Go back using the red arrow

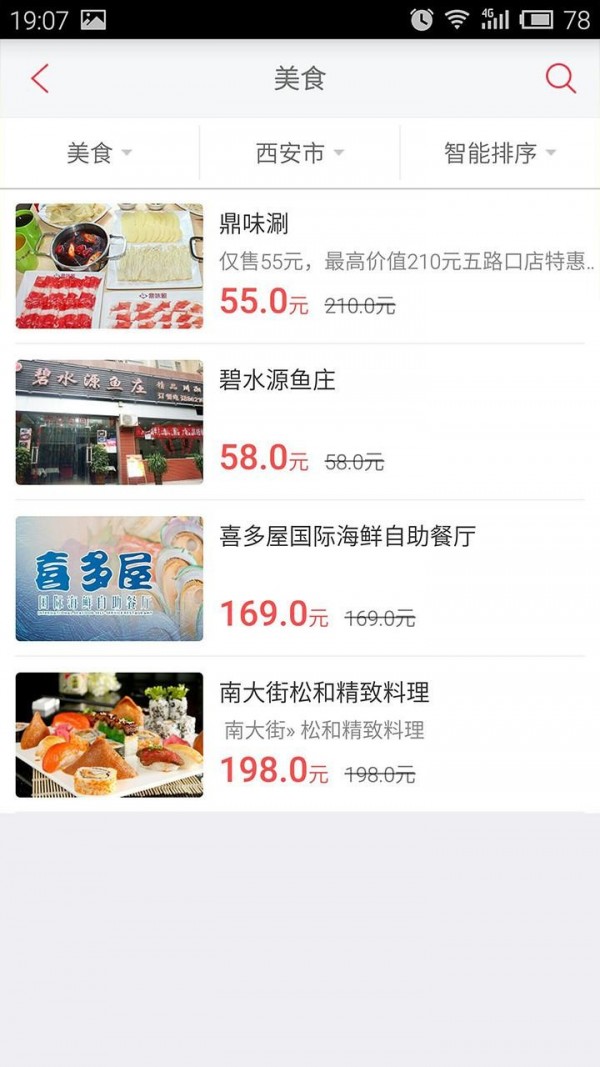tap(40, 78)
